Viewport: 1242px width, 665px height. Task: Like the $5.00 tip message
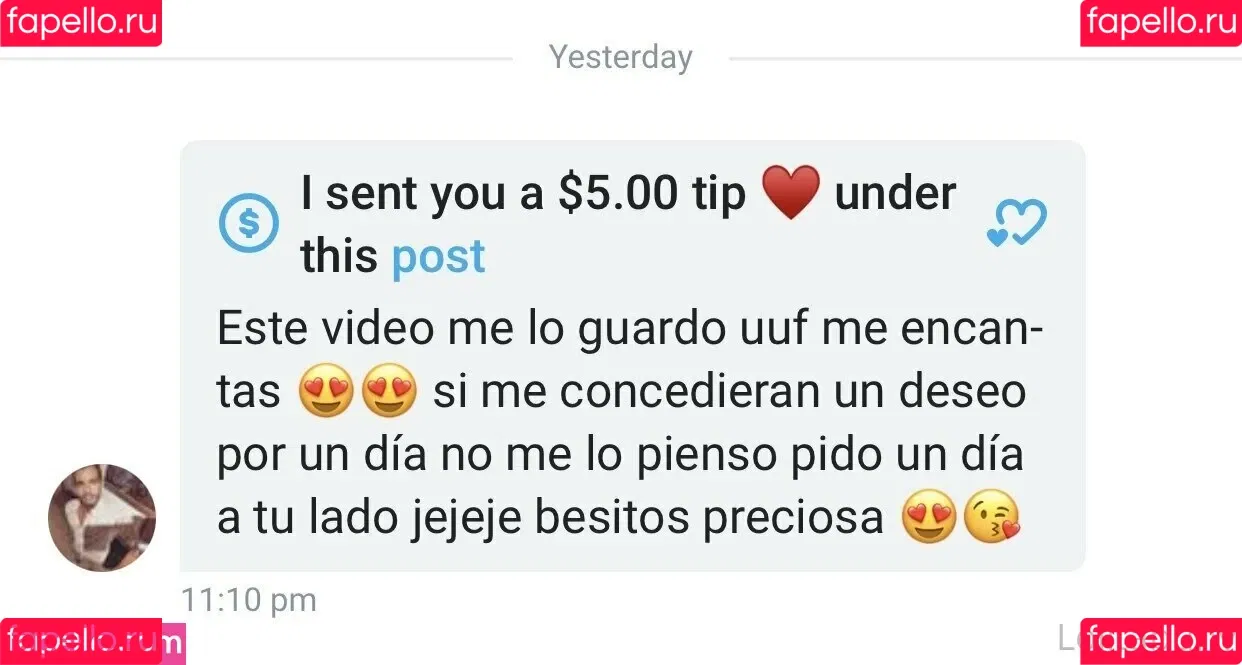click(1016, 222)
